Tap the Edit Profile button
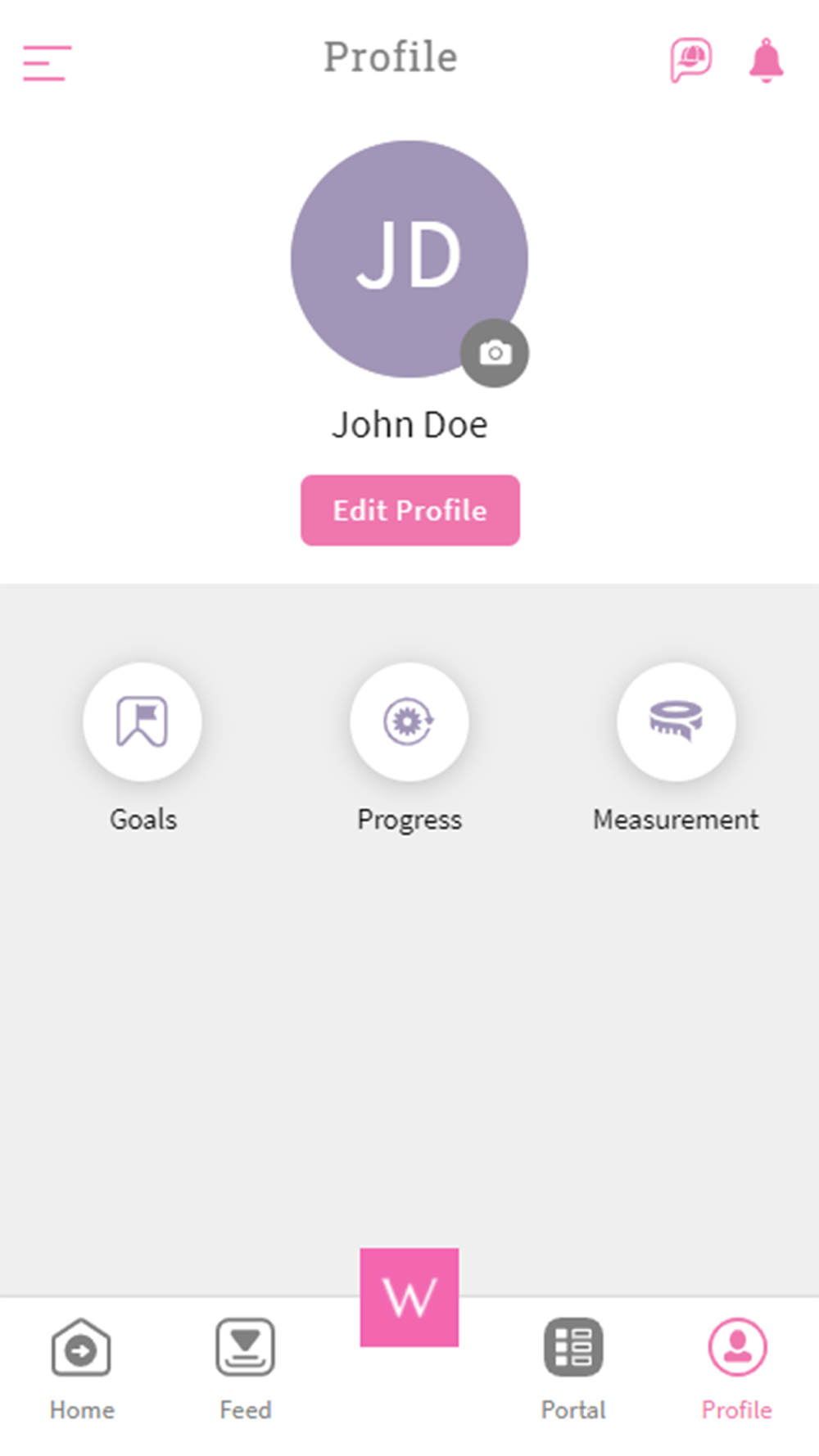This screenshot has height=1456, width=819. 410,510
